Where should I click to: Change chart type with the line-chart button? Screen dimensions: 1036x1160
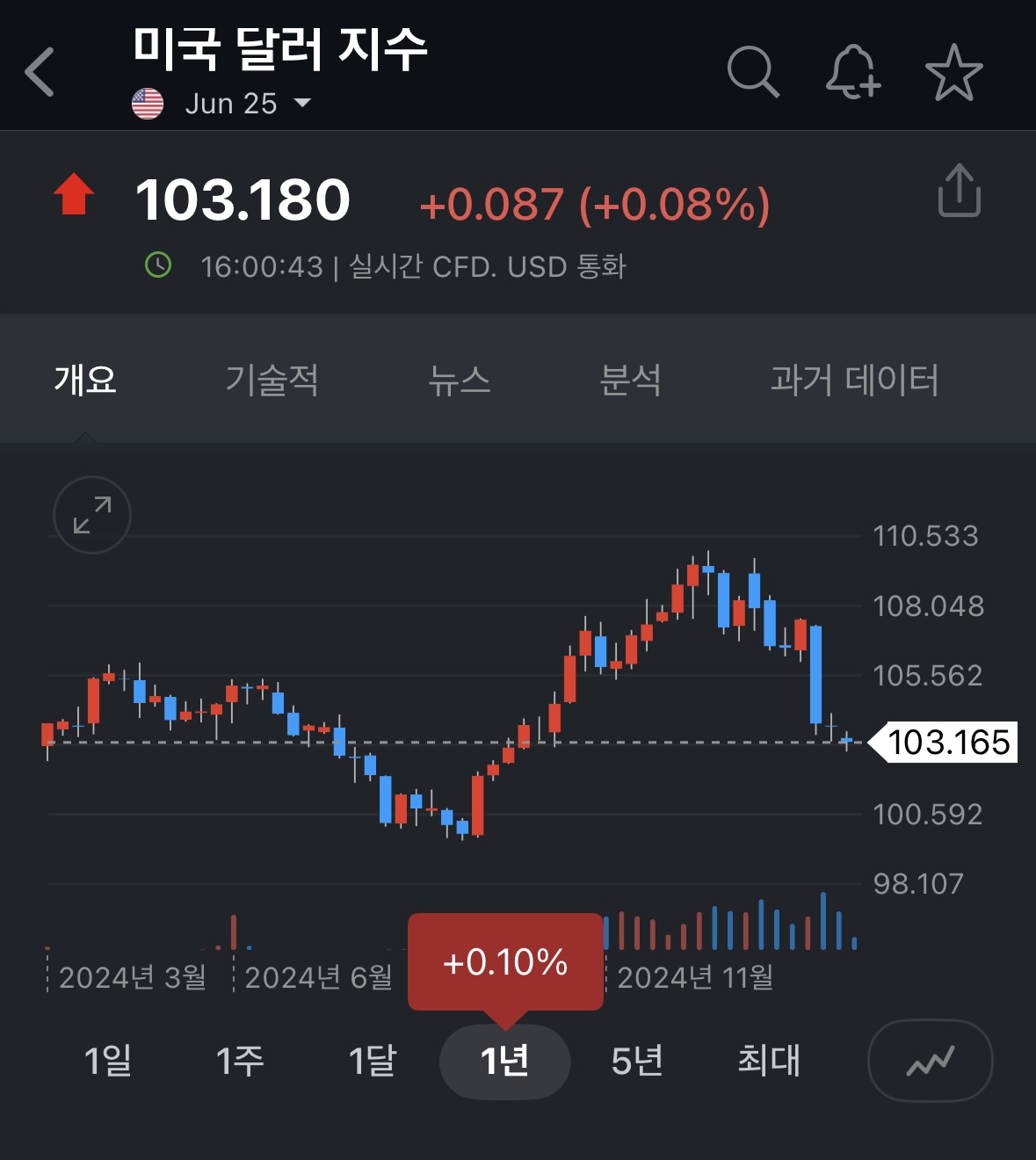tap(930, 1061)
